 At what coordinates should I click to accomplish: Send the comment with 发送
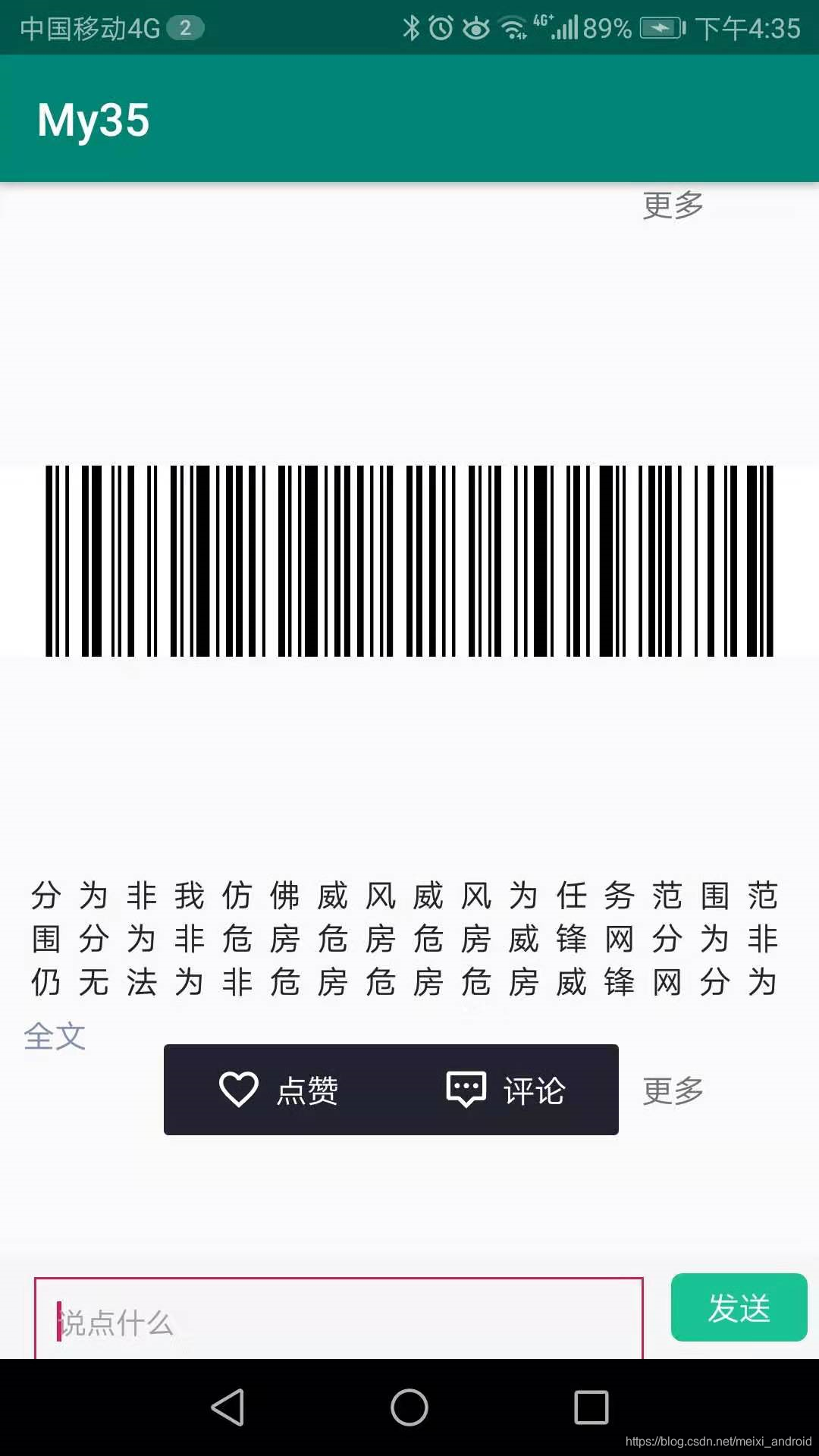[x=739, y=1307]
